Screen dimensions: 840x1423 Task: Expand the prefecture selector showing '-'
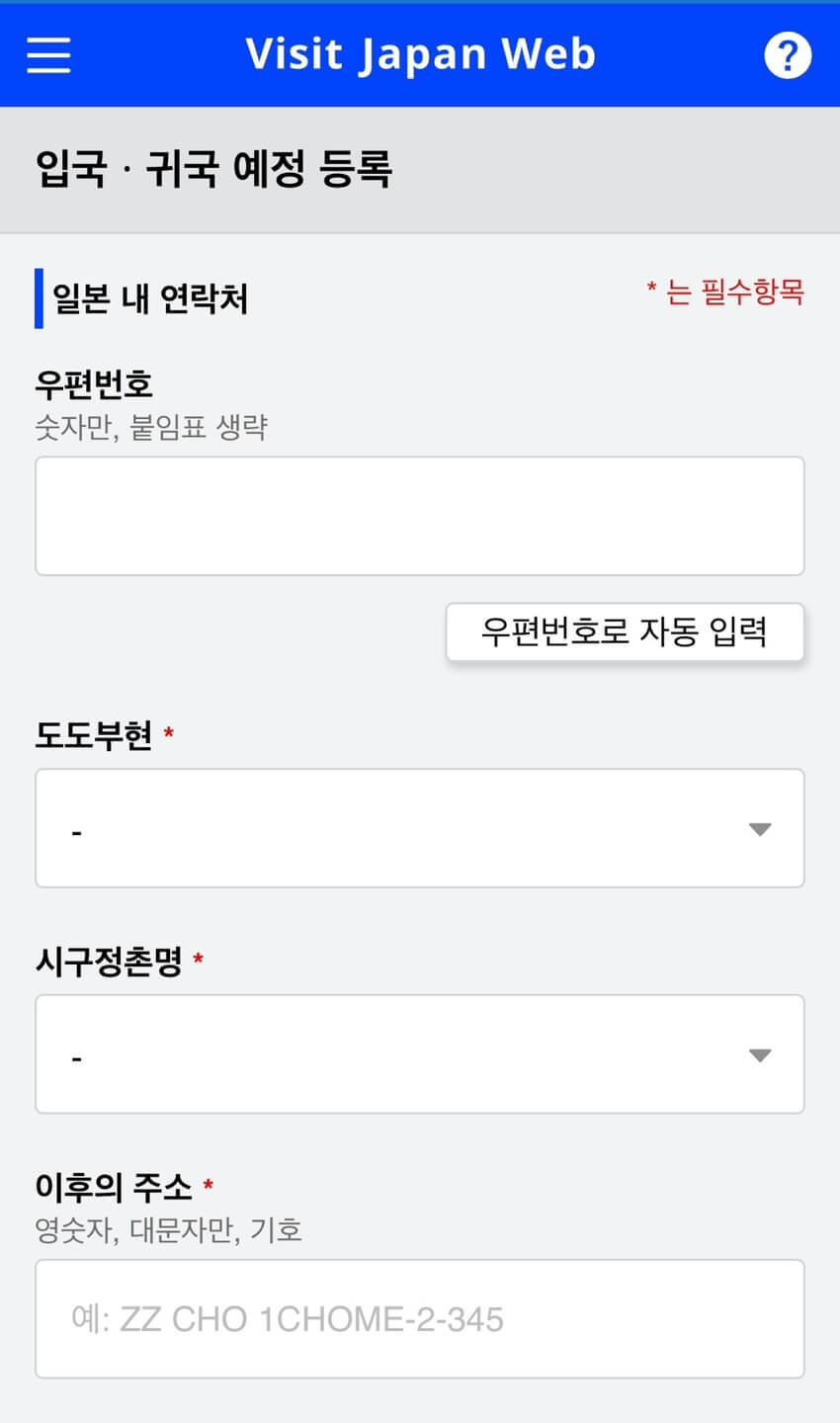419,828
